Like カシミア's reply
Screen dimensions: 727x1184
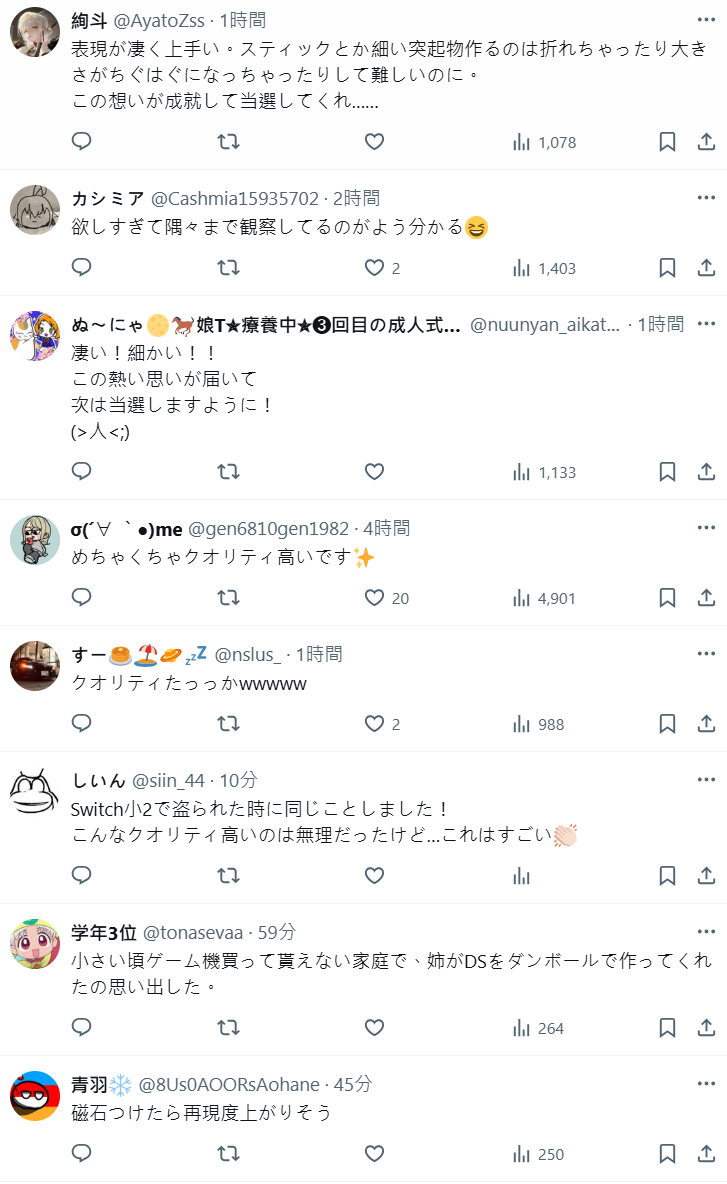click(x=374, y=268)
